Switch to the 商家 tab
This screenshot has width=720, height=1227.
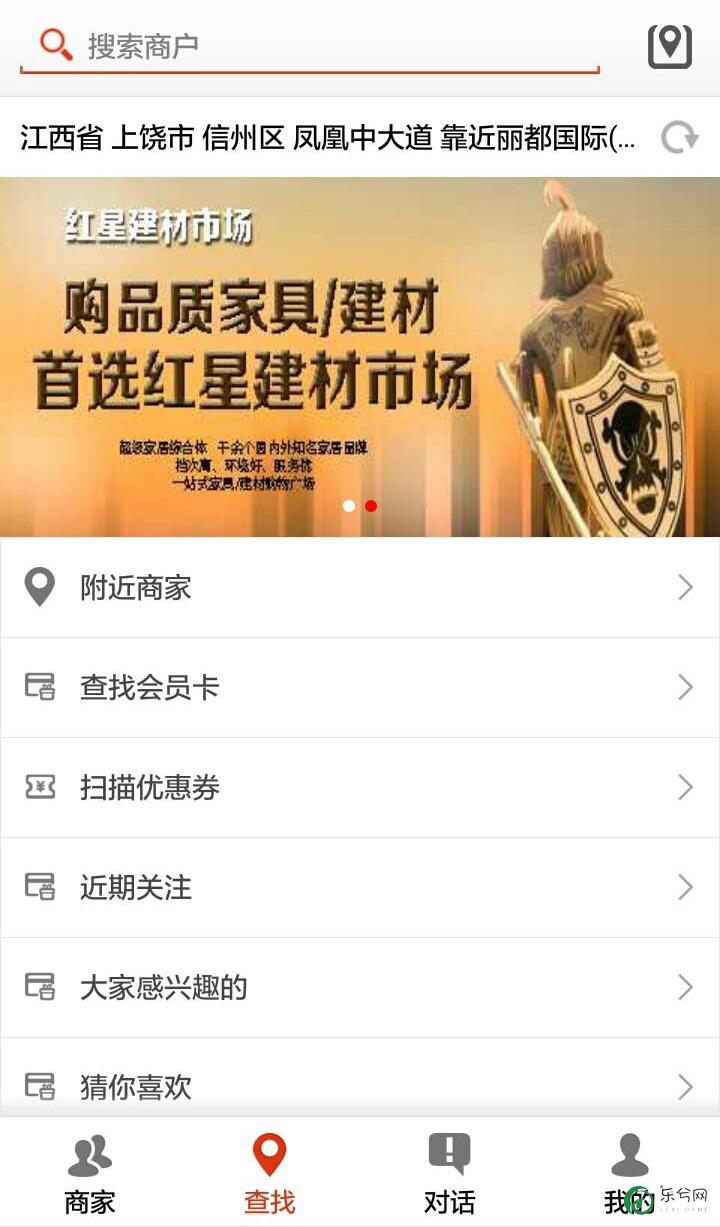tap(90, 1173)
